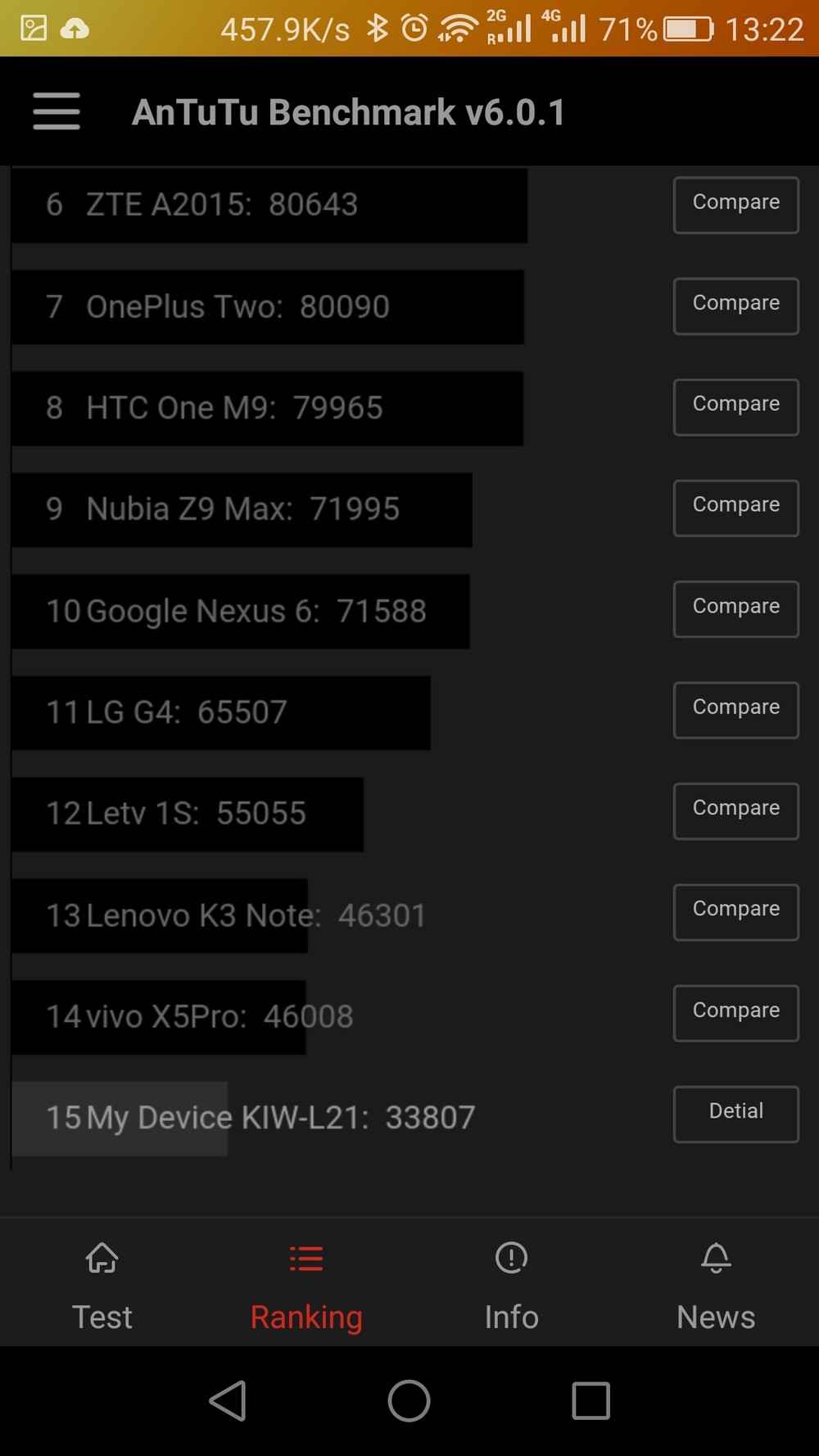Open Detial for My Device KIW-L21
Screen dimensions: 819x1456
735,1114
